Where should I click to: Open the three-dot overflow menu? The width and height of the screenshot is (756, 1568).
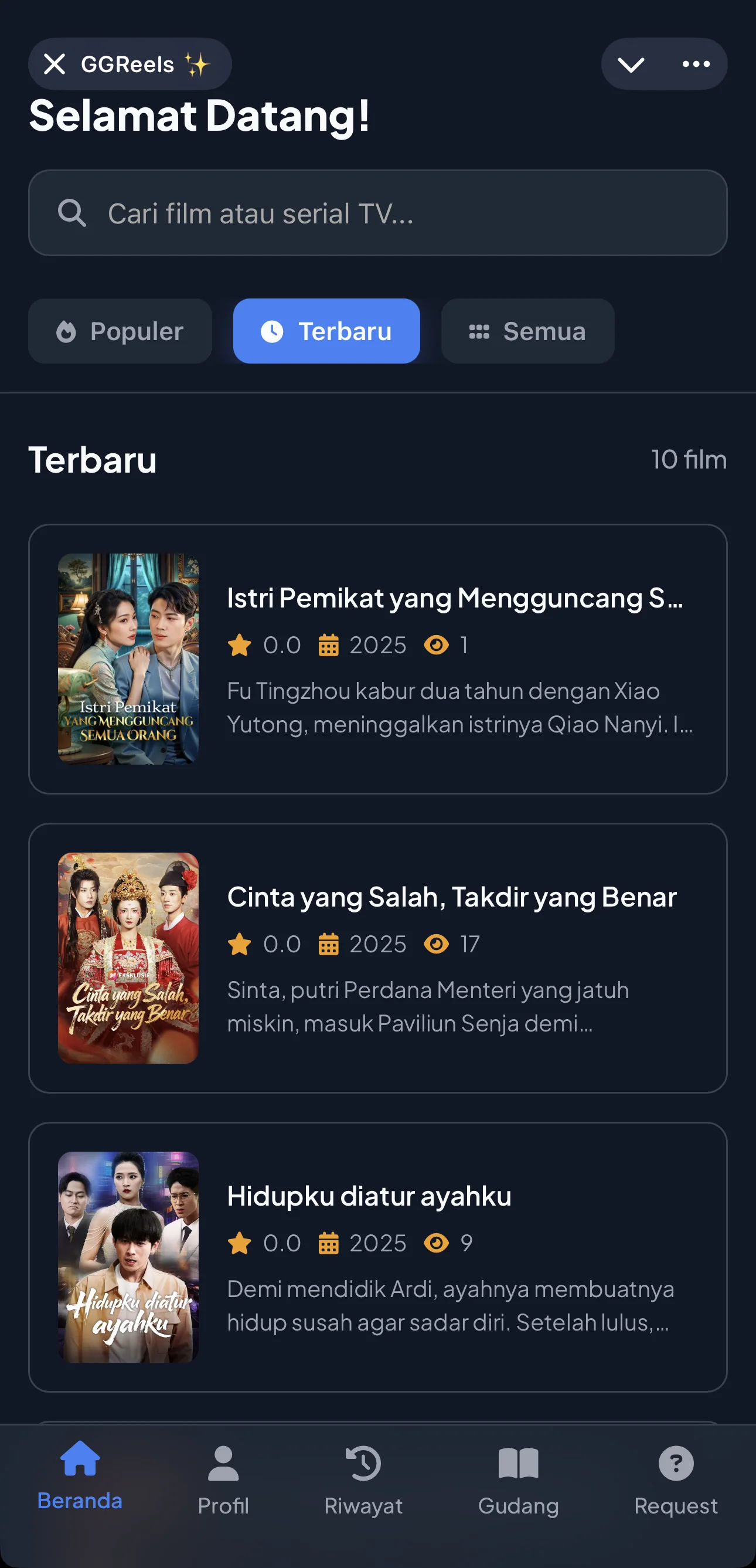(696, 64)
